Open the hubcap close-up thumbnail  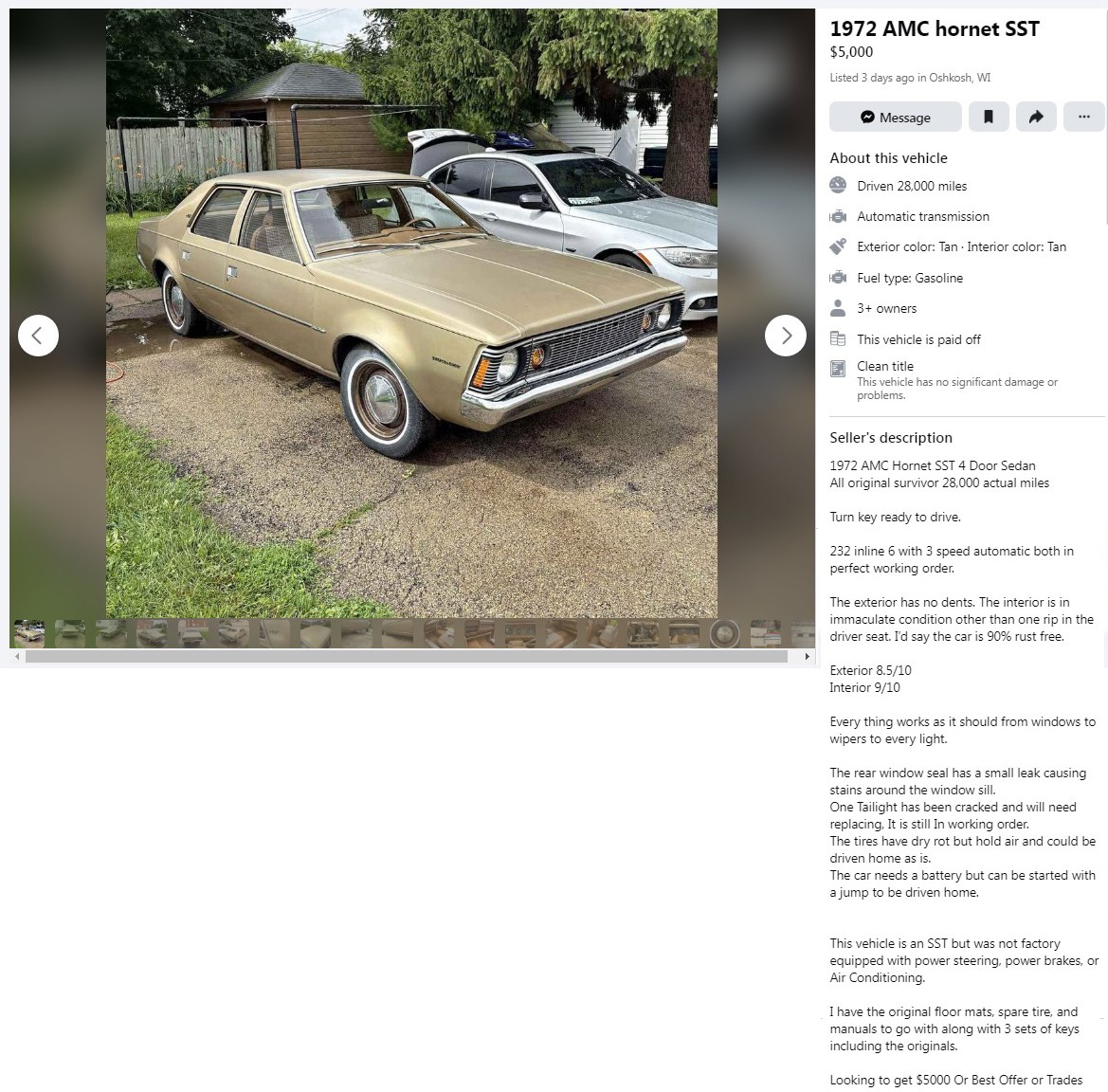point(724,633)
